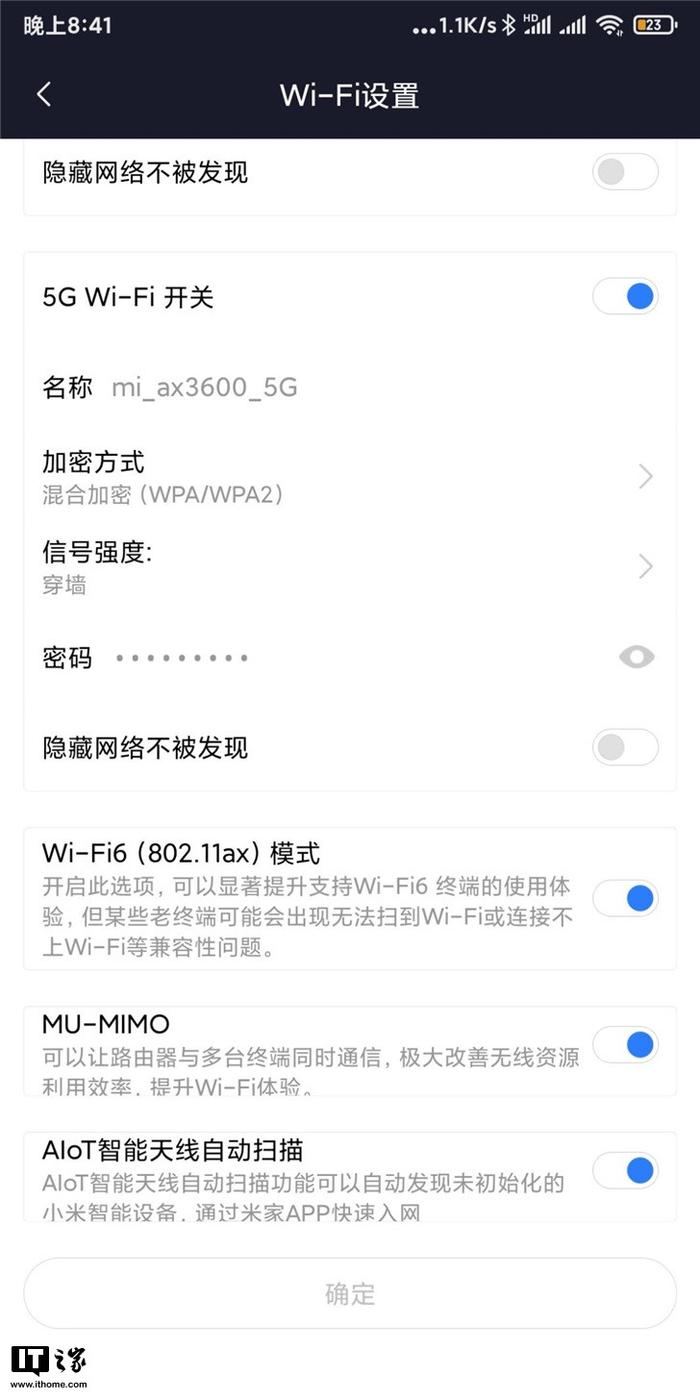The image size is (700, 1400).
Task: Enable 隐藏网络不被发现 under the 5G section
Action: pyautogui.click(x=626, y=747)
